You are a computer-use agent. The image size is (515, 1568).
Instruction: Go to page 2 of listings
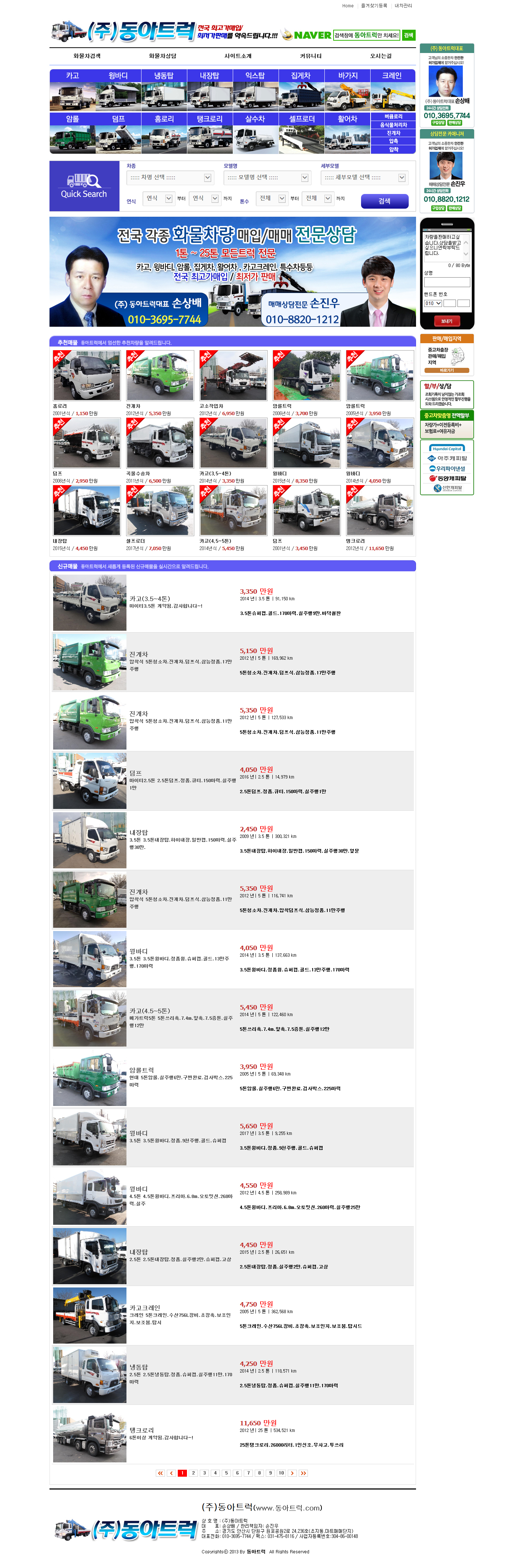(193, 1473)
